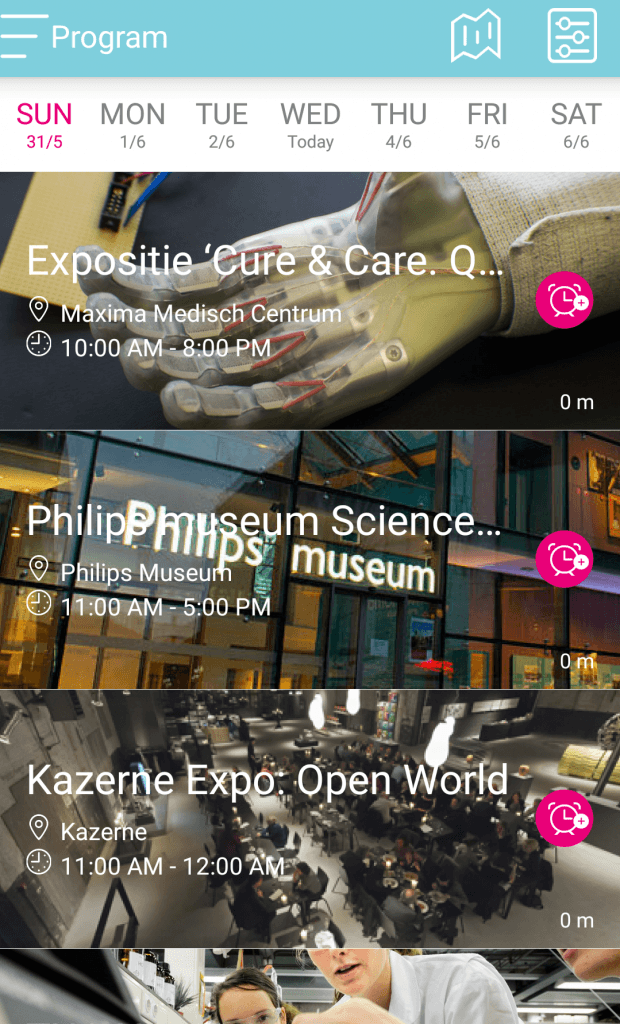This screenshot has height=1024, width=620.
Task: Add a reminder alarm for Expositie Cure & Care
Action: [x=565, y=299]
